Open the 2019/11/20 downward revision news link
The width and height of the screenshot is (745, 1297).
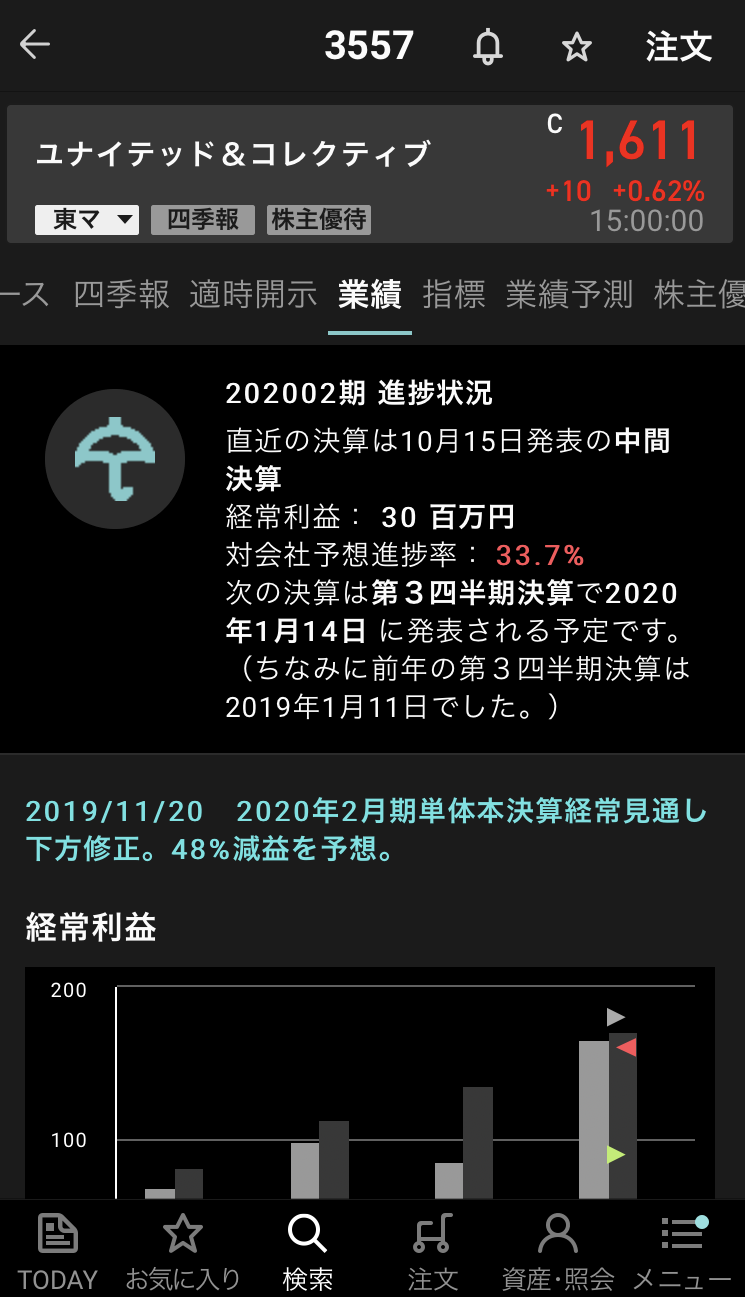(x=366, y=830)
